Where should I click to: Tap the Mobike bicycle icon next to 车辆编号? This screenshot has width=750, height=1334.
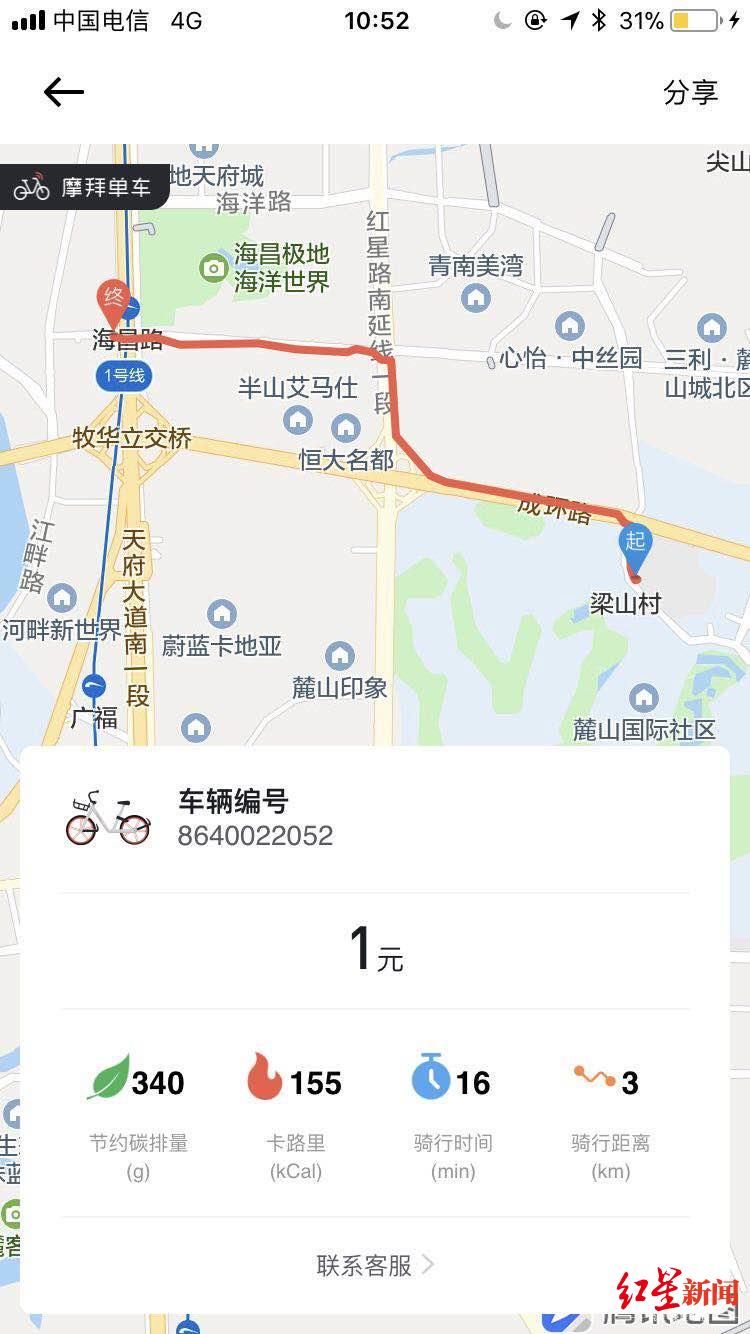(108, 815)
